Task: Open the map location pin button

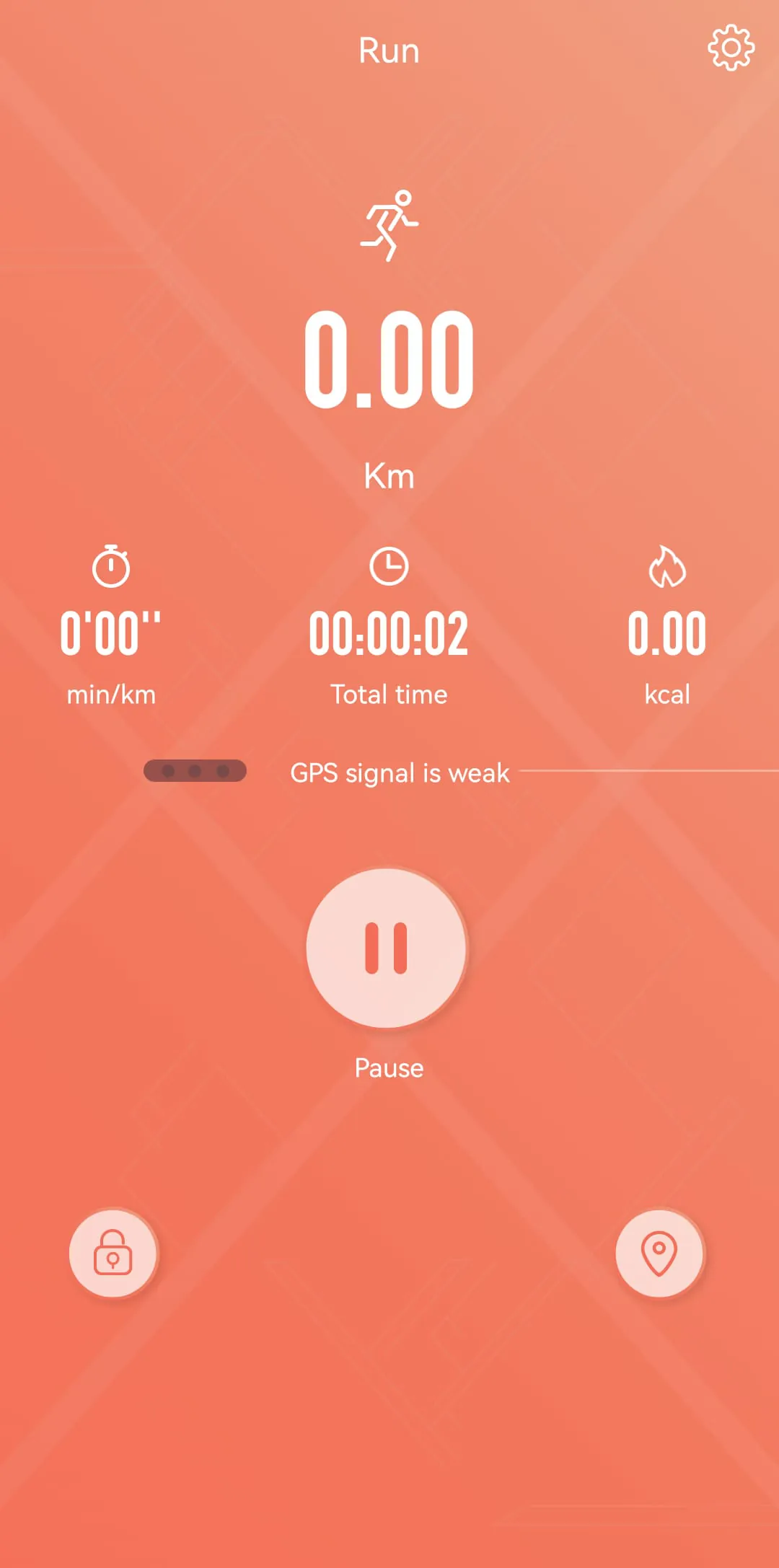Action: pos(660,1253)
